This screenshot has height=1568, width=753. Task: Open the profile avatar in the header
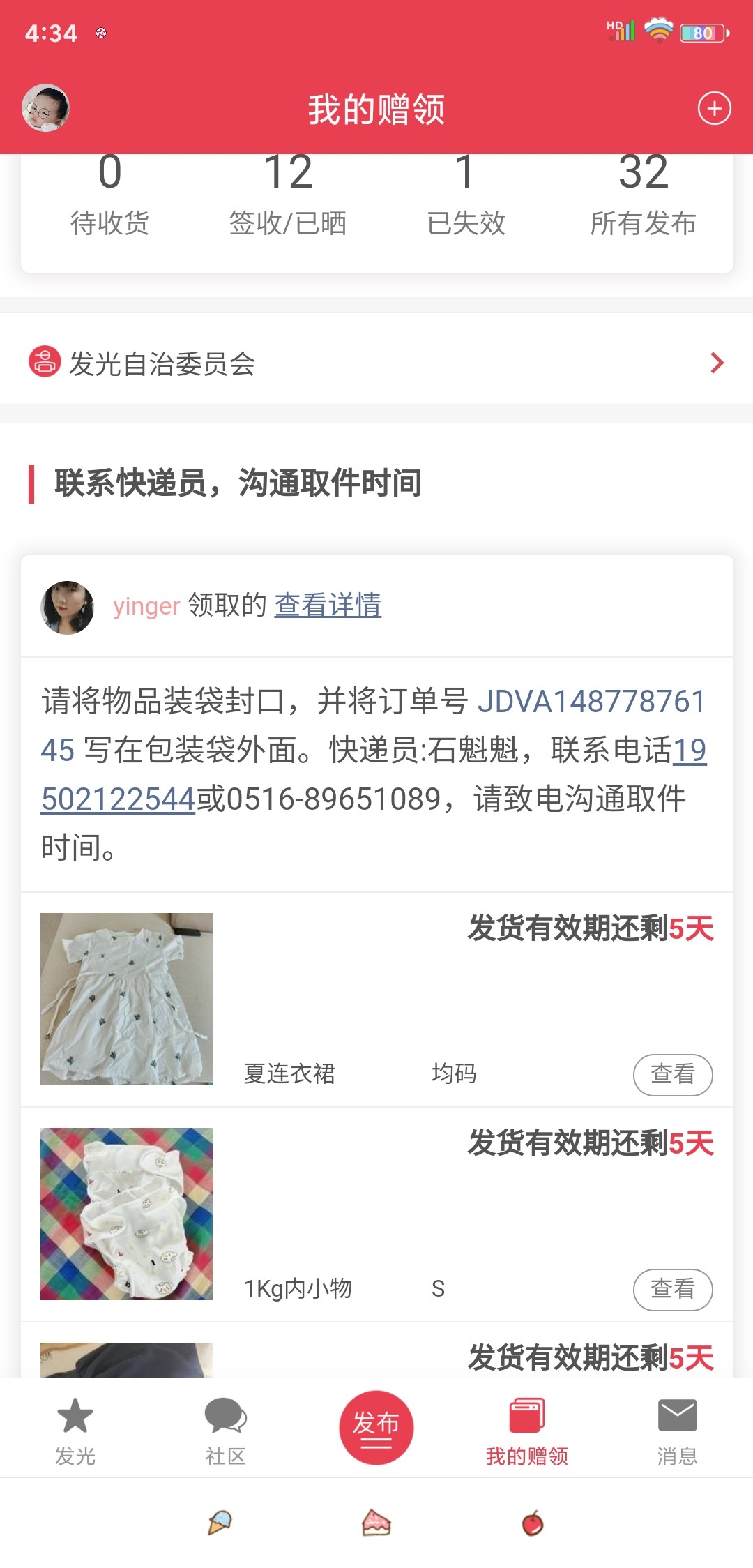pos(46,108)
